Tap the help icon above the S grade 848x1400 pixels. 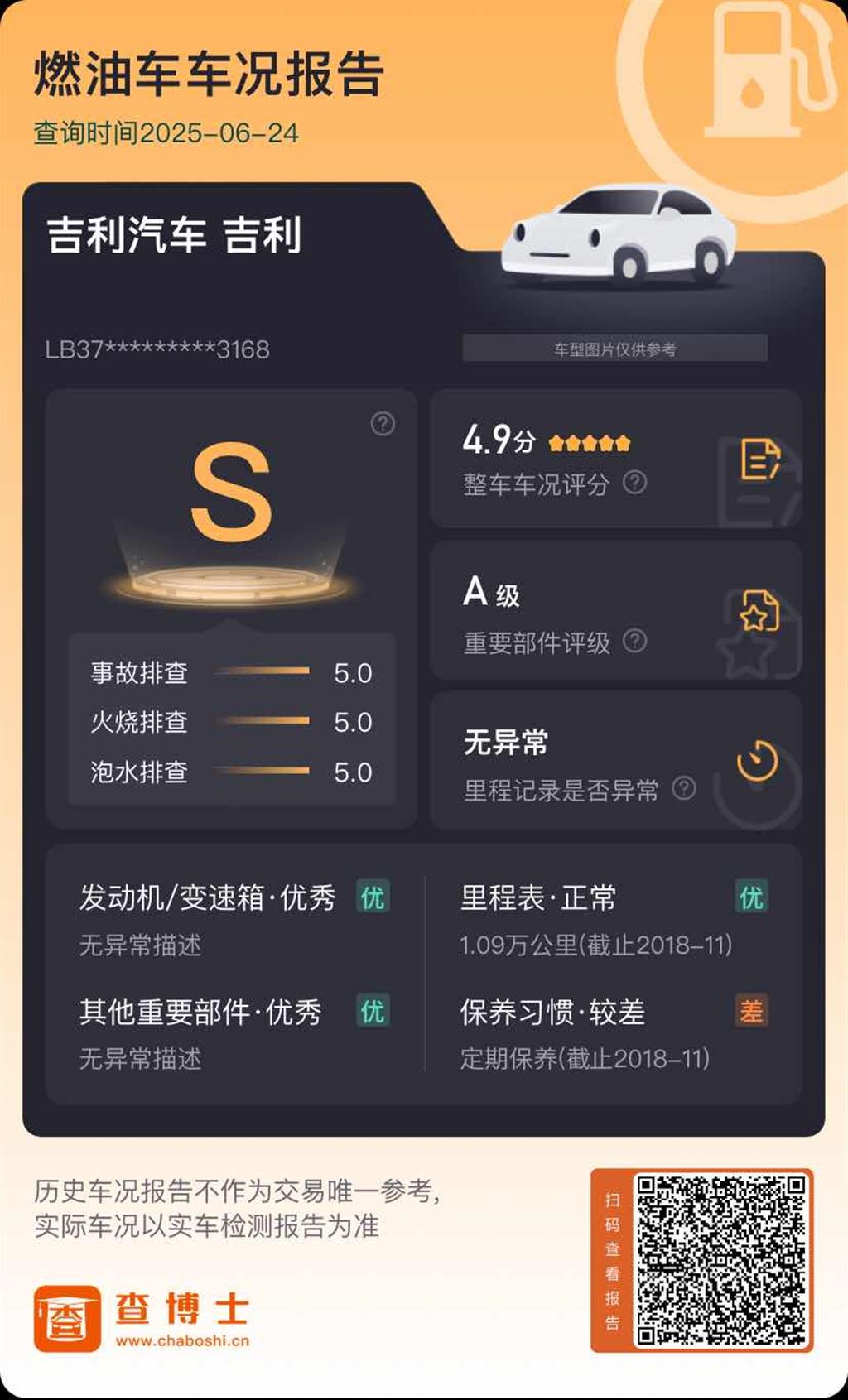click(x=382, y=425)
